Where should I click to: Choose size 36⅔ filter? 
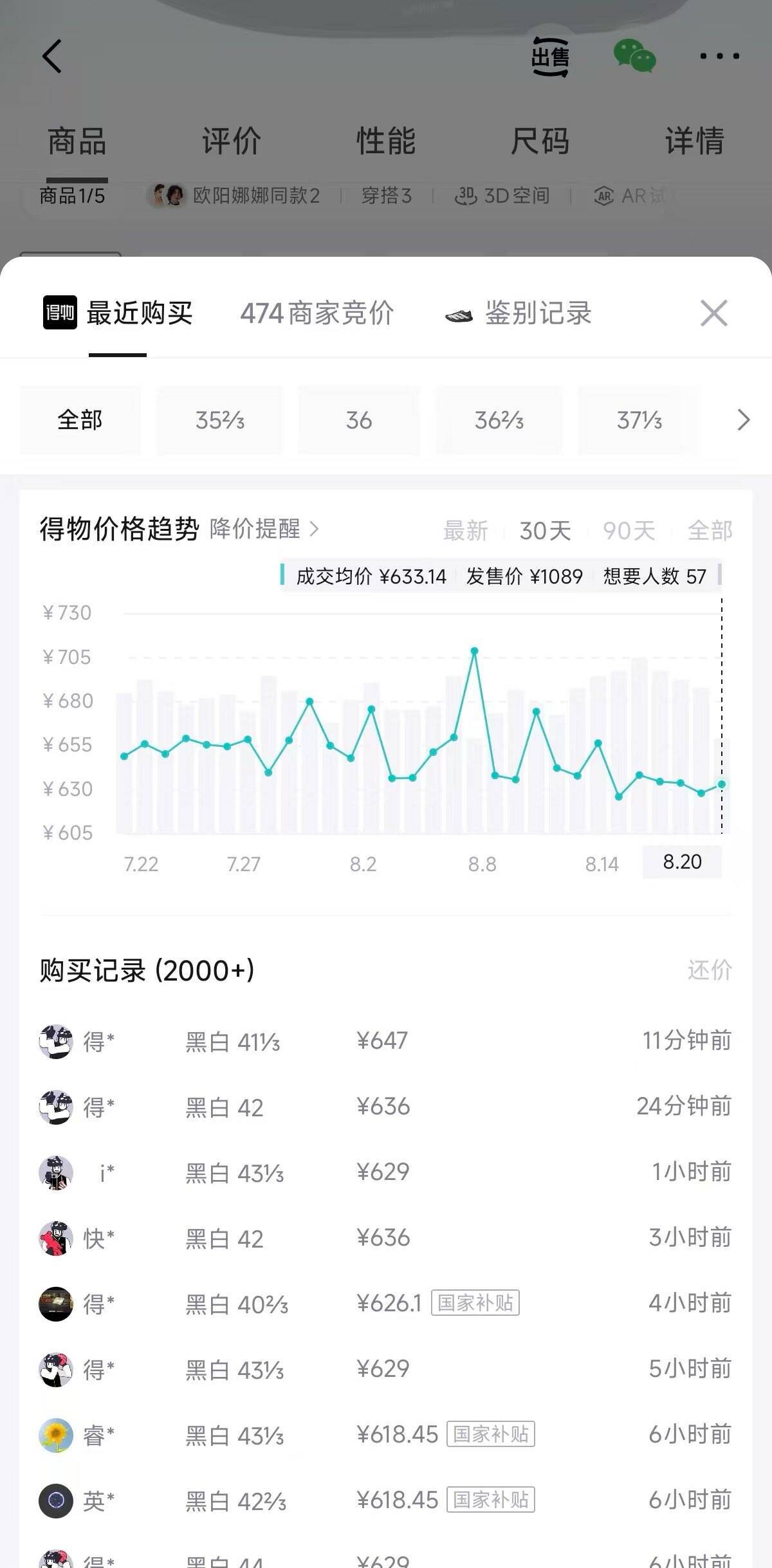[499, 420]
